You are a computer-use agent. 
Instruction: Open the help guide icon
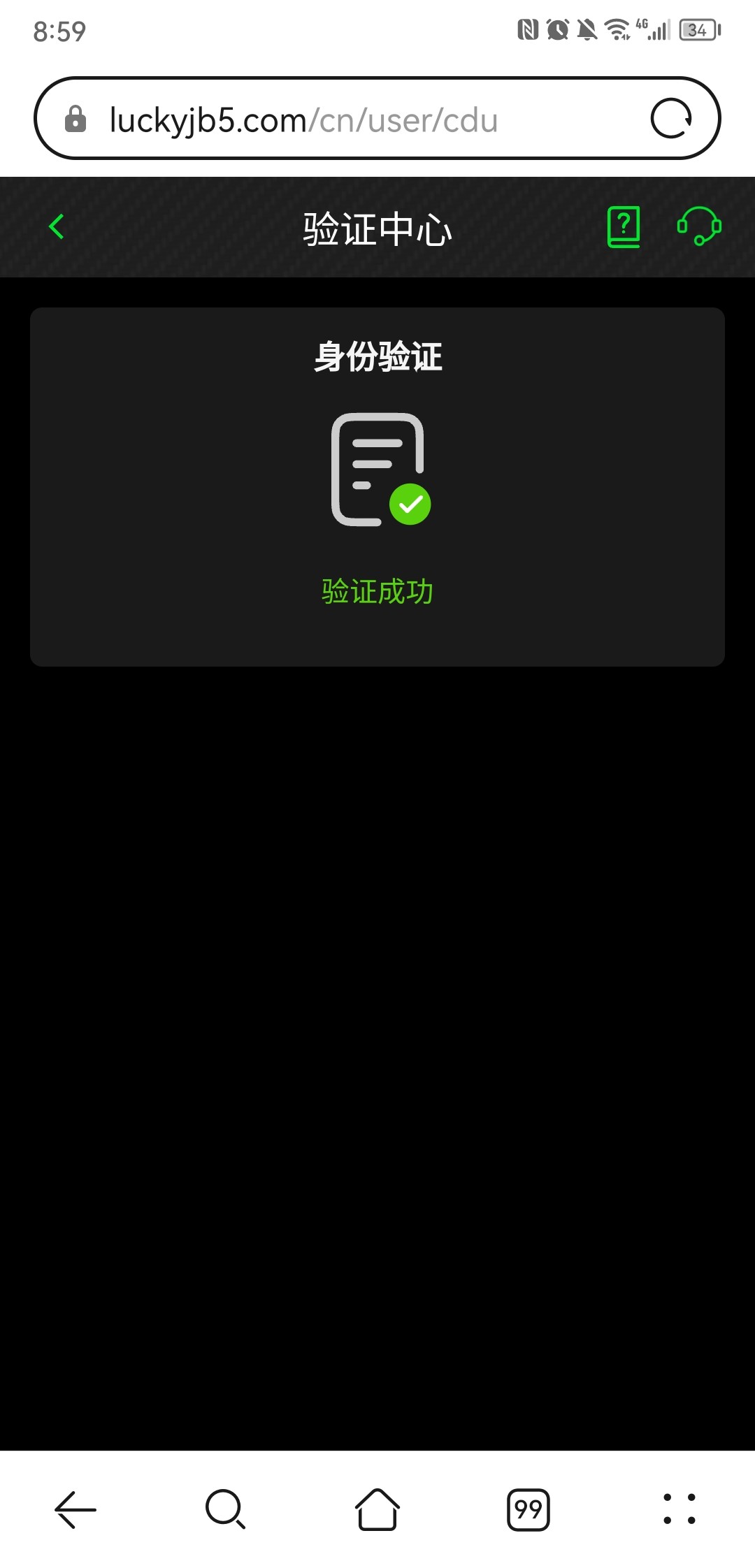coord(624,226)
